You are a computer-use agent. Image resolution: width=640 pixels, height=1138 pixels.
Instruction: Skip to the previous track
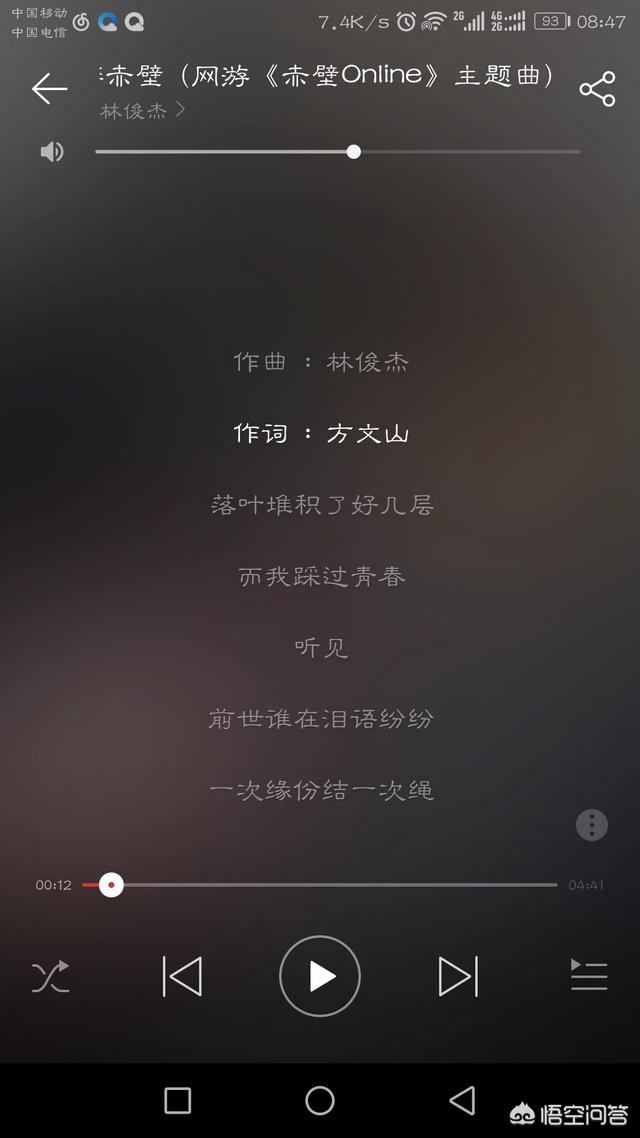click(182, 976)
